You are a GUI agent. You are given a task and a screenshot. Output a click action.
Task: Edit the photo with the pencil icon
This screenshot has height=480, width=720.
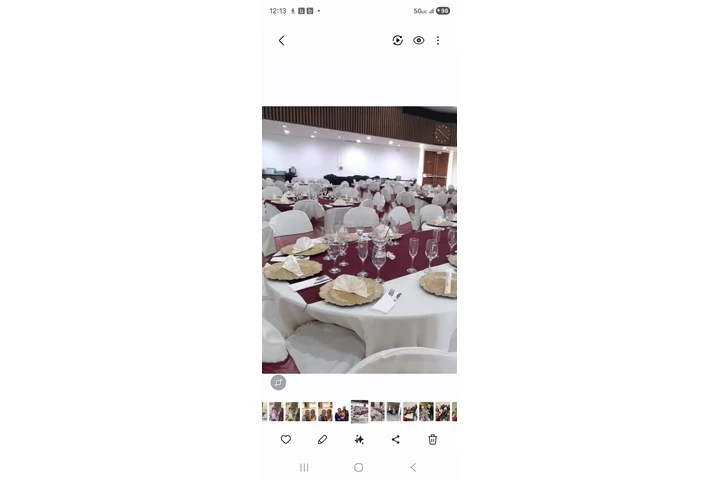pyautogui.click(x=322, y=439)
